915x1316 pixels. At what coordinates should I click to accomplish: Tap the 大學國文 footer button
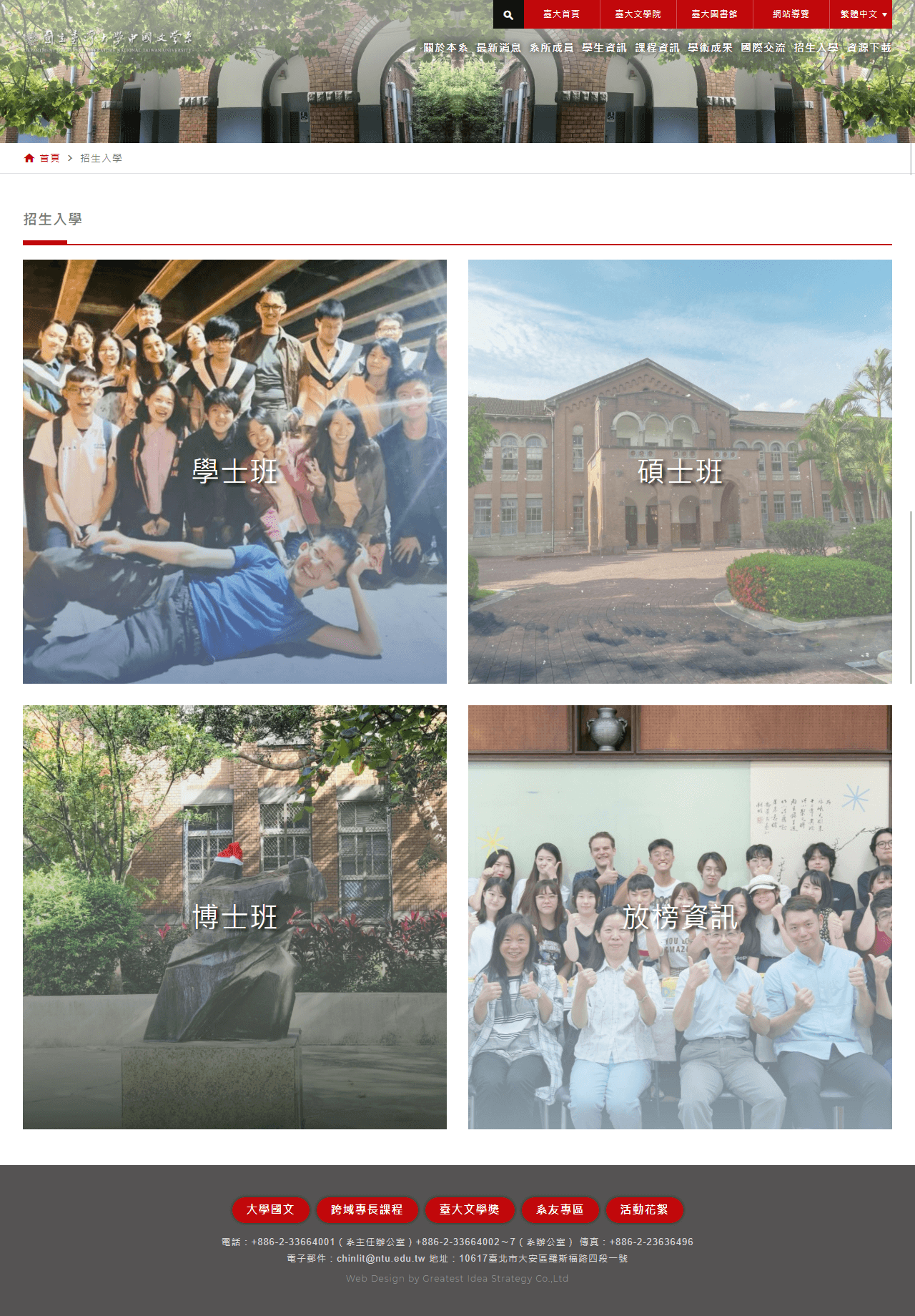(270, 1209)
